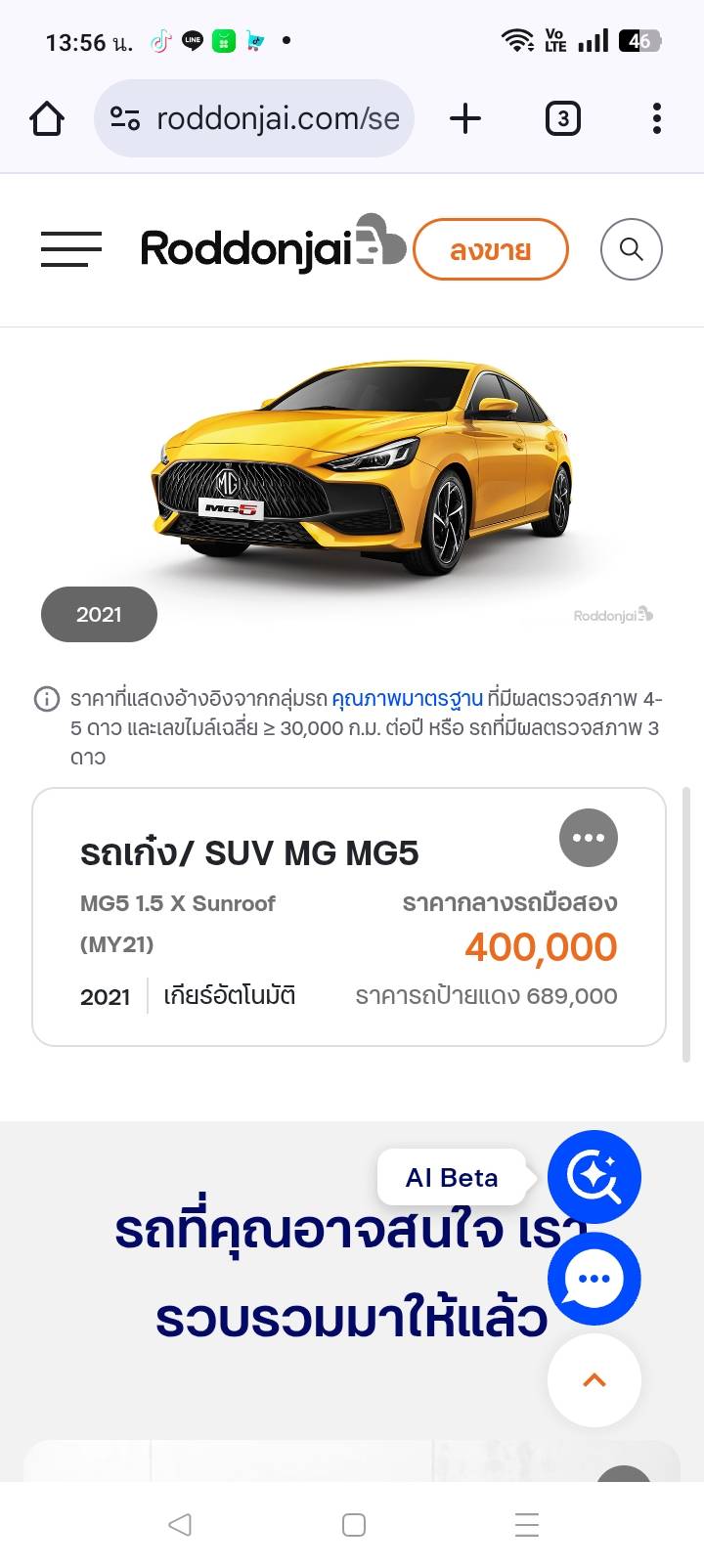Open the คุณภาพมาตรฐาน link

407,699
